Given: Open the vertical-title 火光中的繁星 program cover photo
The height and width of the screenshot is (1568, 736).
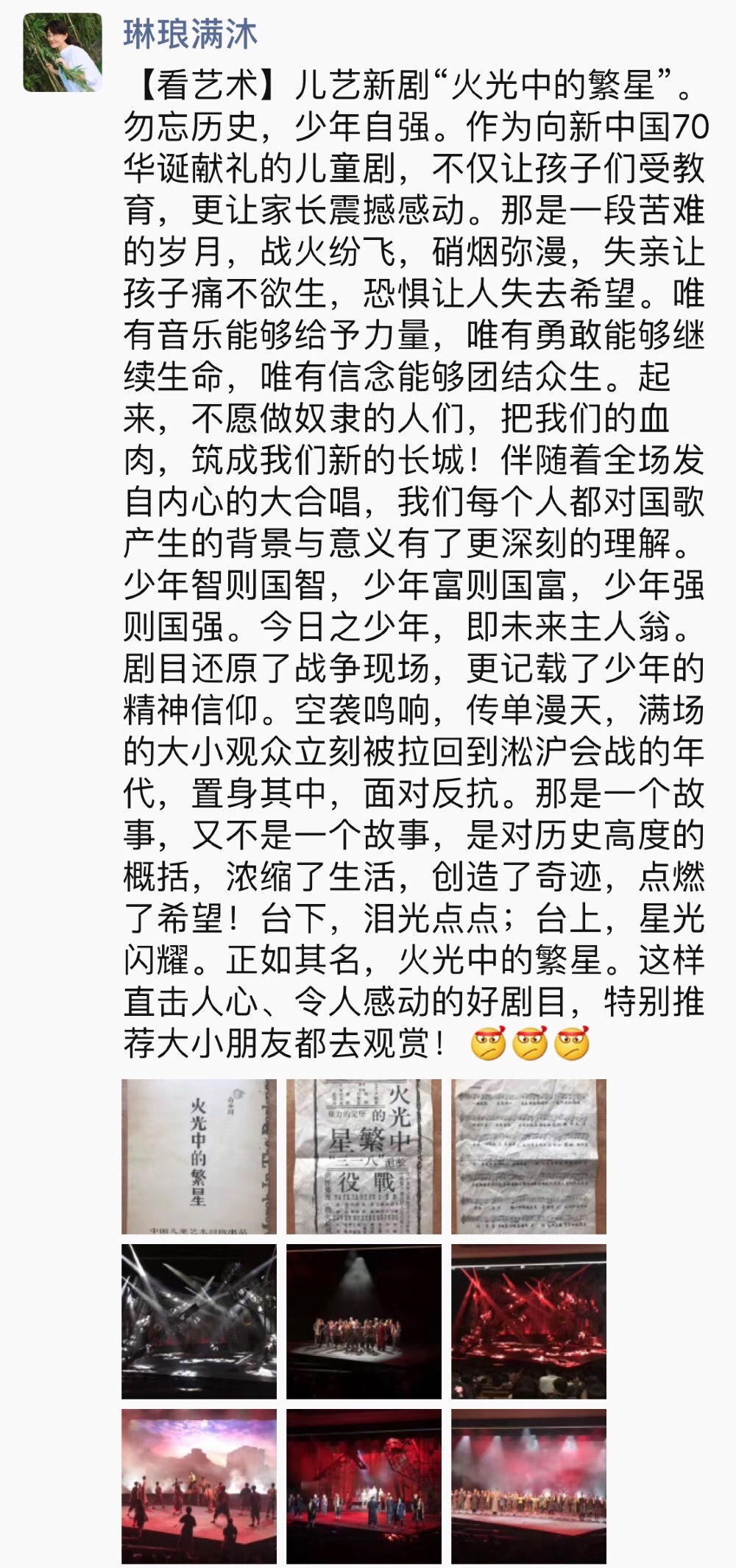Looking at the screenshot, I should (199, 1156).
